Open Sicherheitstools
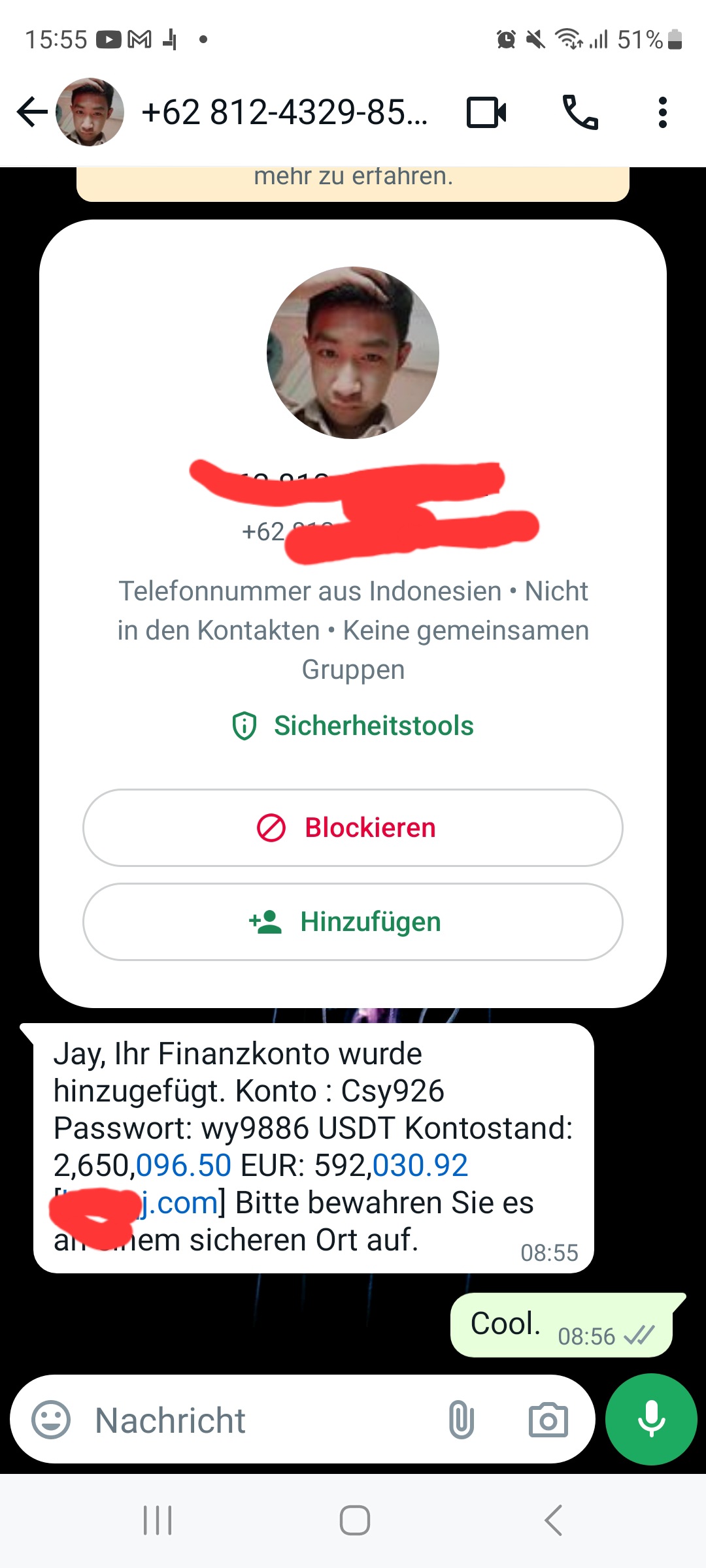The image size is (706, 1568). pos(353,726)
